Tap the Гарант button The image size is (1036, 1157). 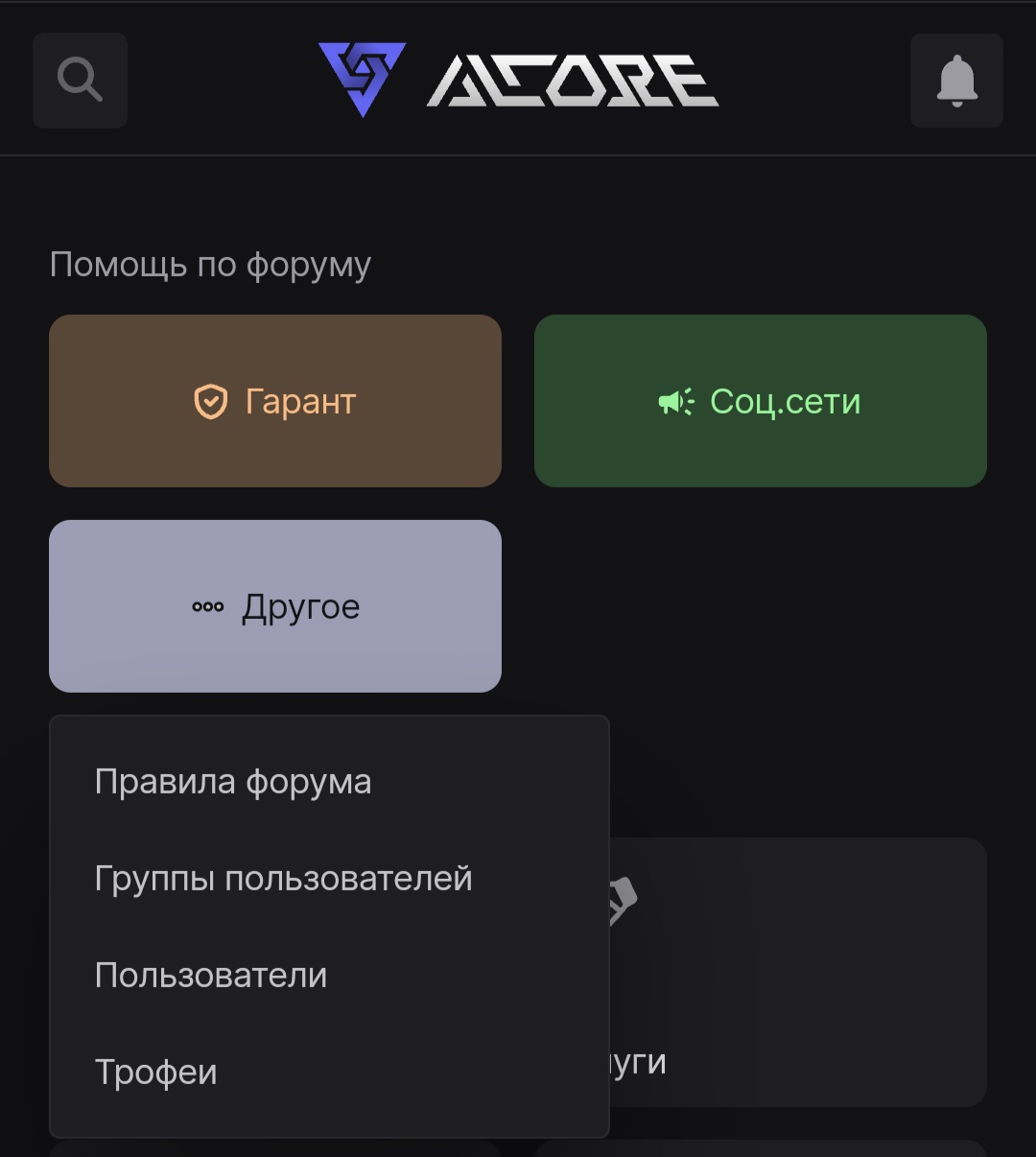click(x=275, y=401)
